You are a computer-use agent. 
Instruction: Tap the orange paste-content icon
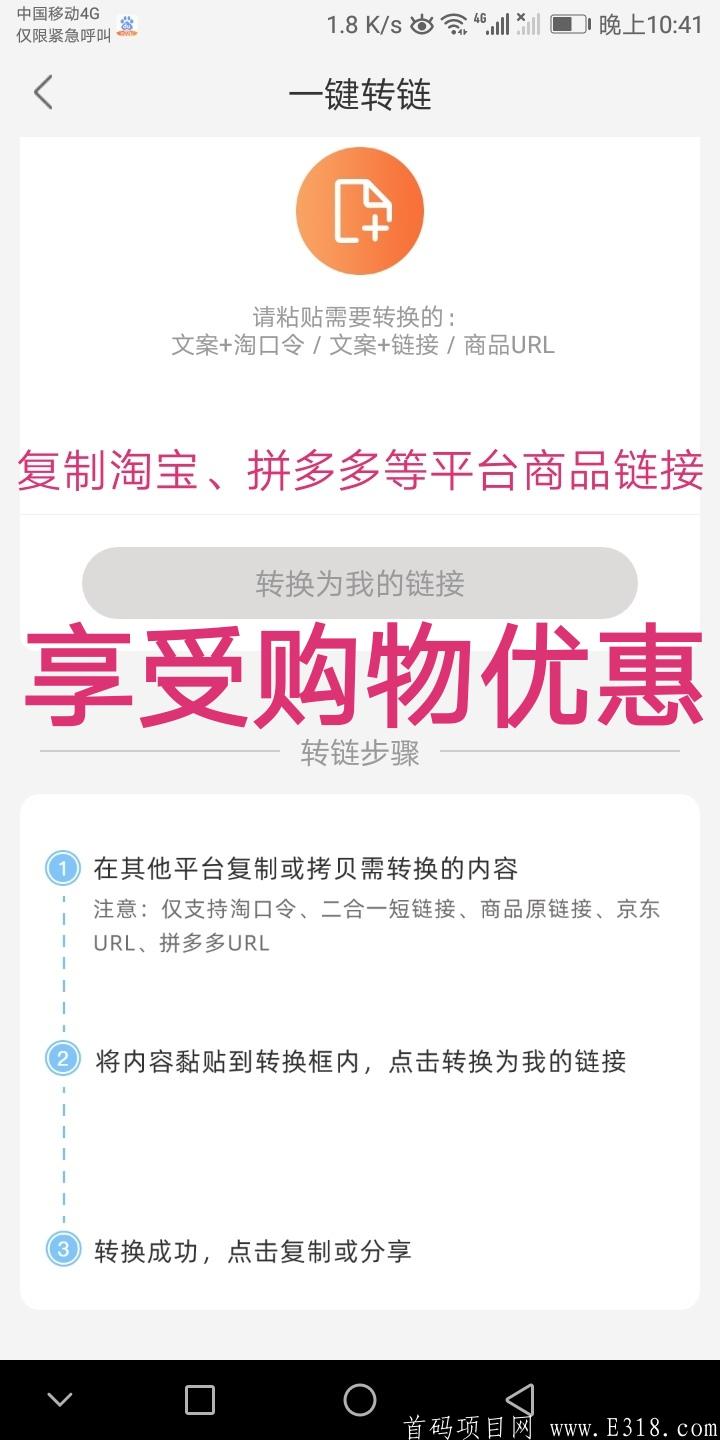(360, 211)
